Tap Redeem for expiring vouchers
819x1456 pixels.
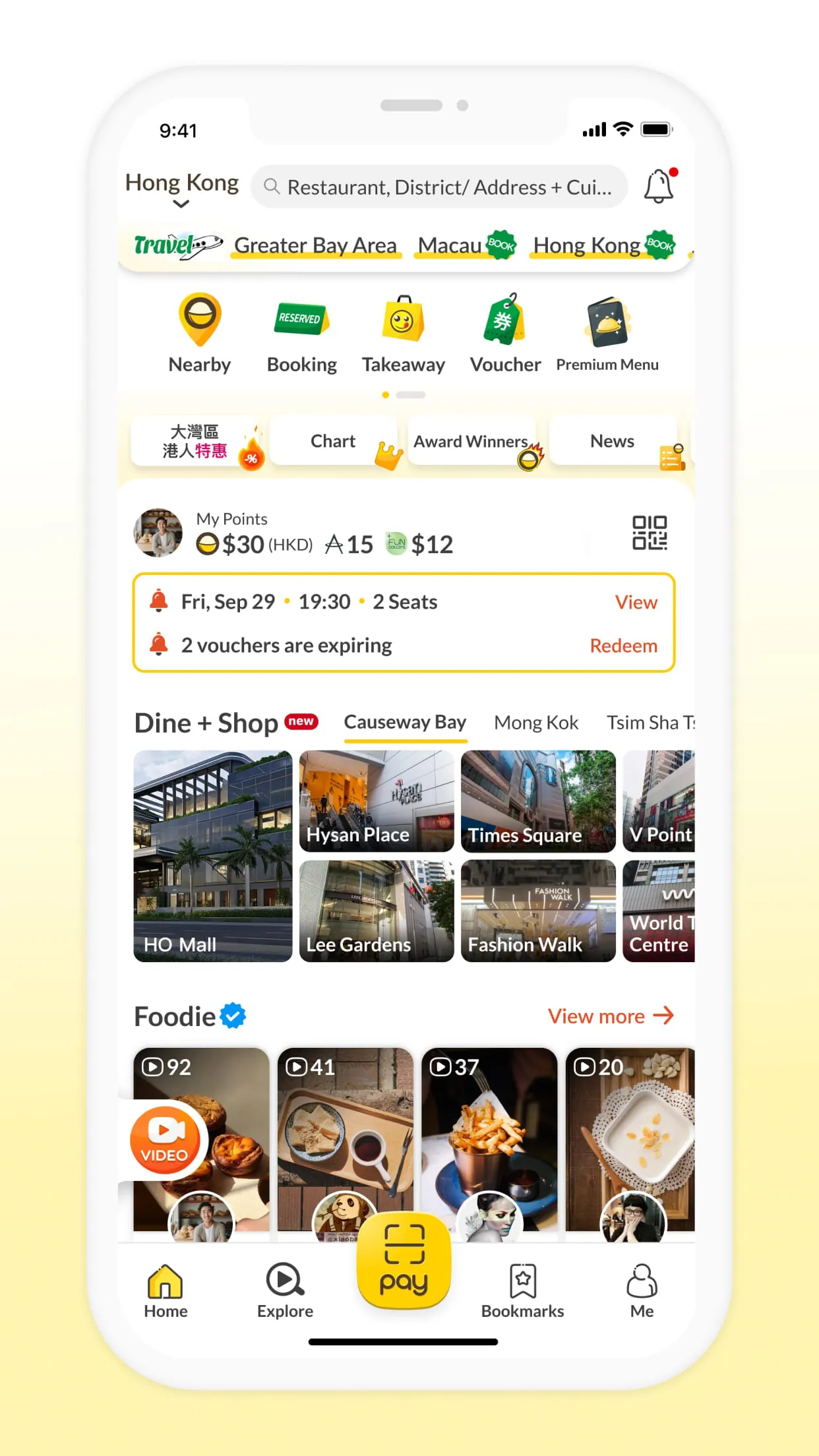pos(623,645)
